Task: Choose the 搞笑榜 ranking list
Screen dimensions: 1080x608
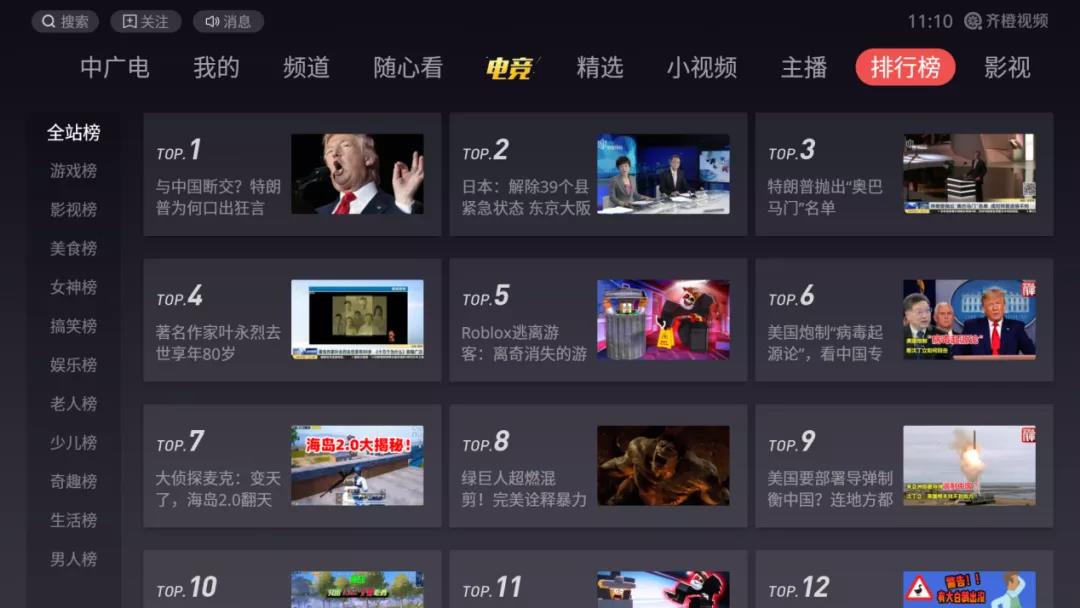Action: coord(74,326)
